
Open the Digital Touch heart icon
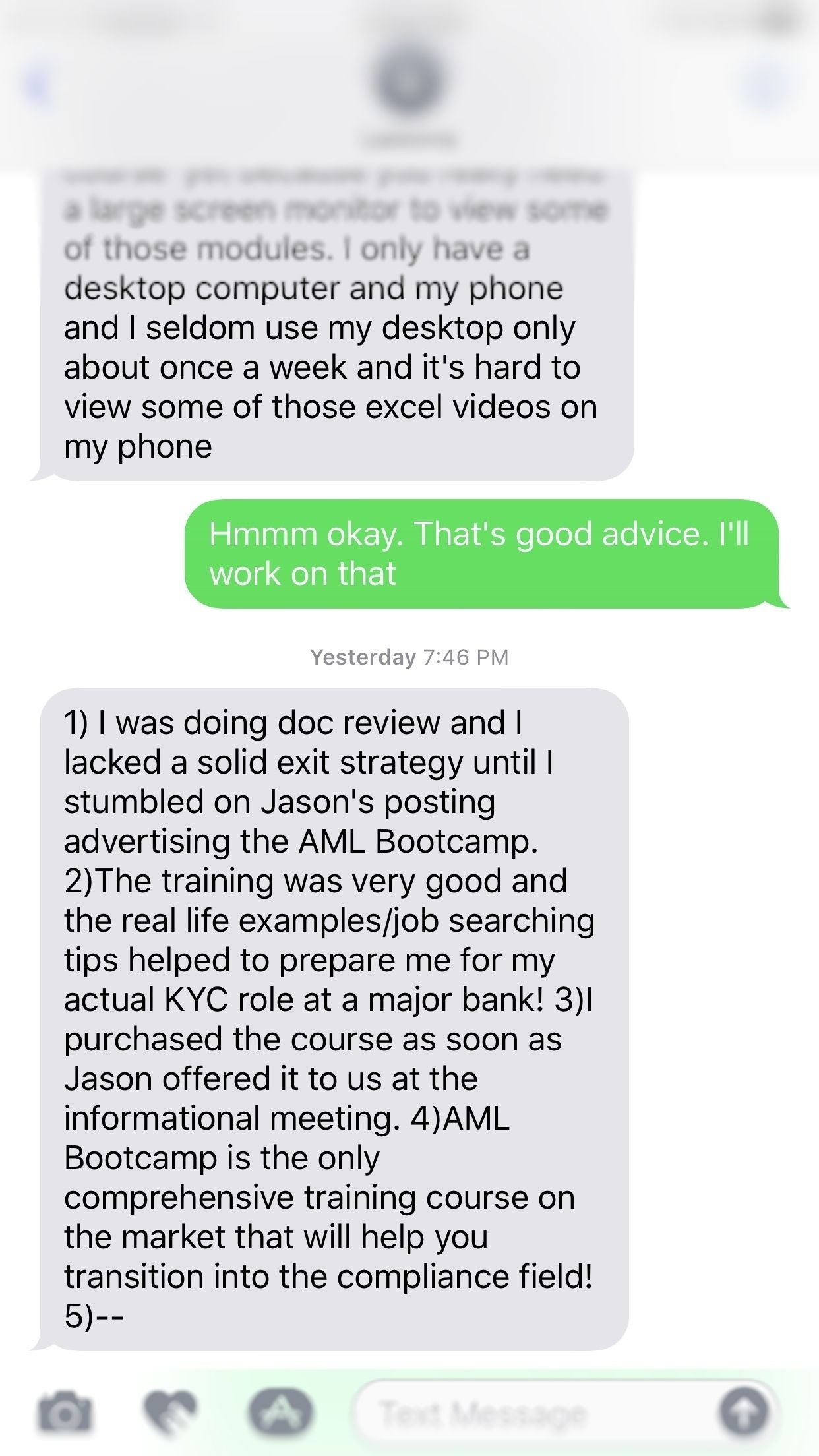click(x=171, y=1412)
